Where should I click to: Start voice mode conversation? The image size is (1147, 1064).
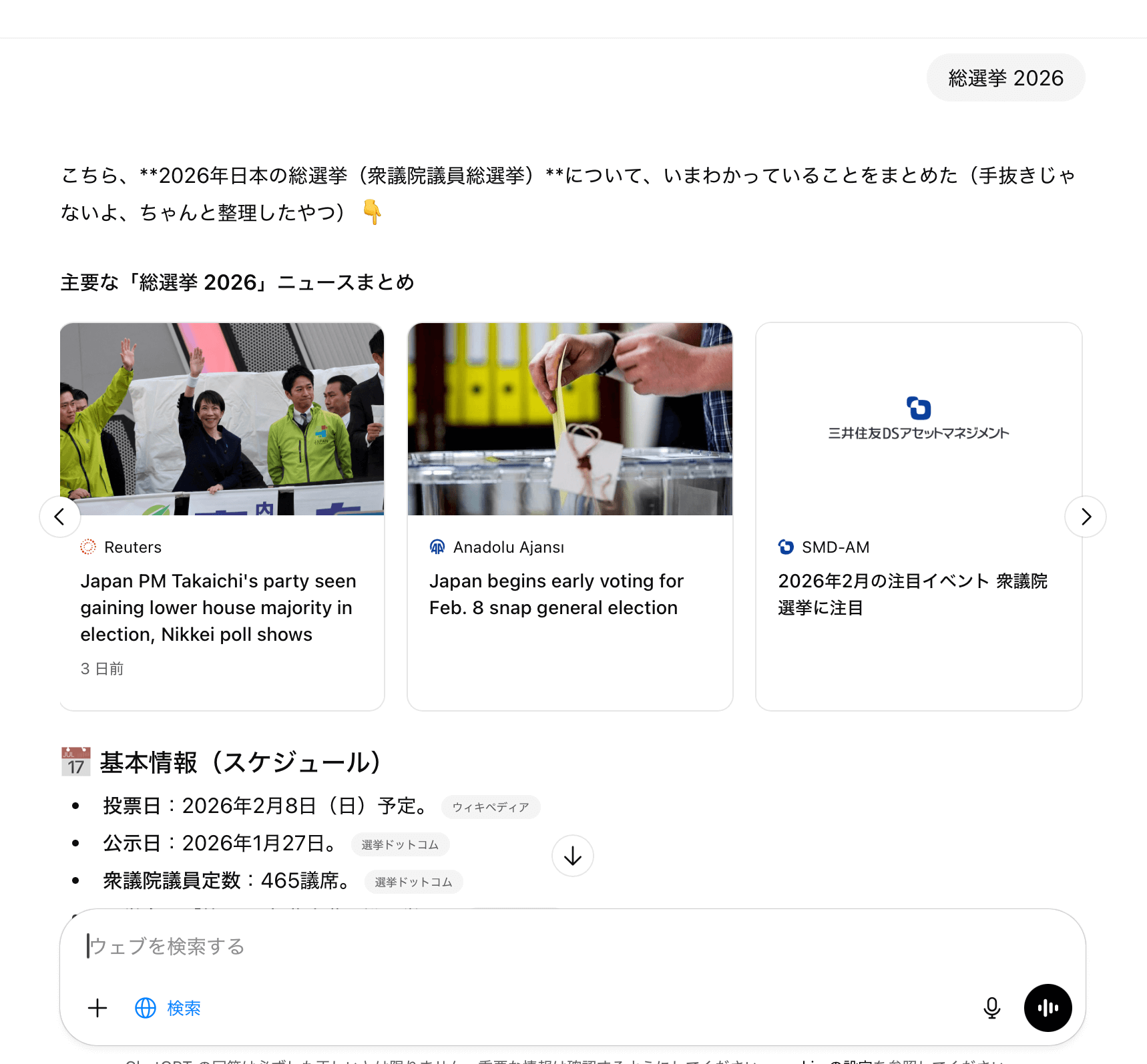pyautogui.click(x=1048, y=1008)
